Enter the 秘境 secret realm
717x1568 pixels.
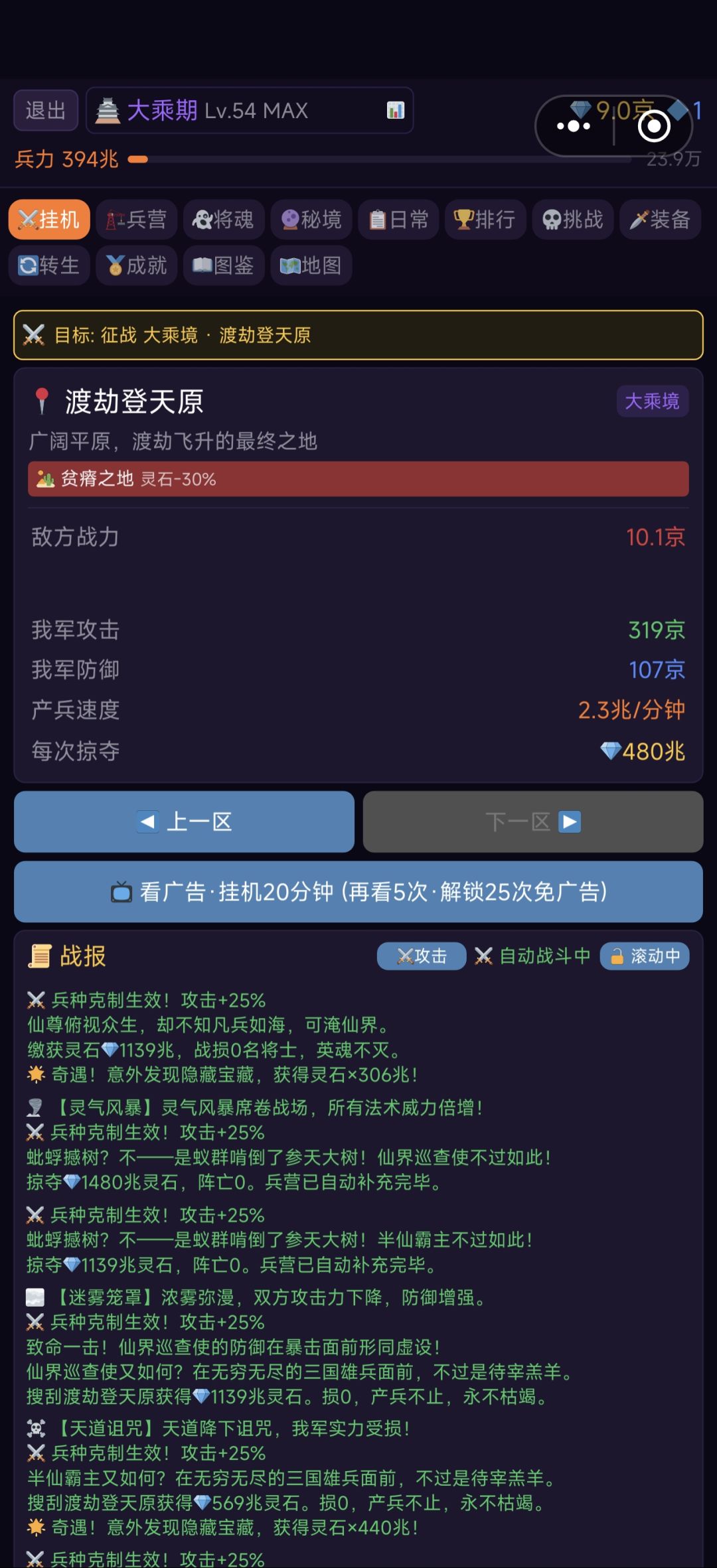point(311,220)
